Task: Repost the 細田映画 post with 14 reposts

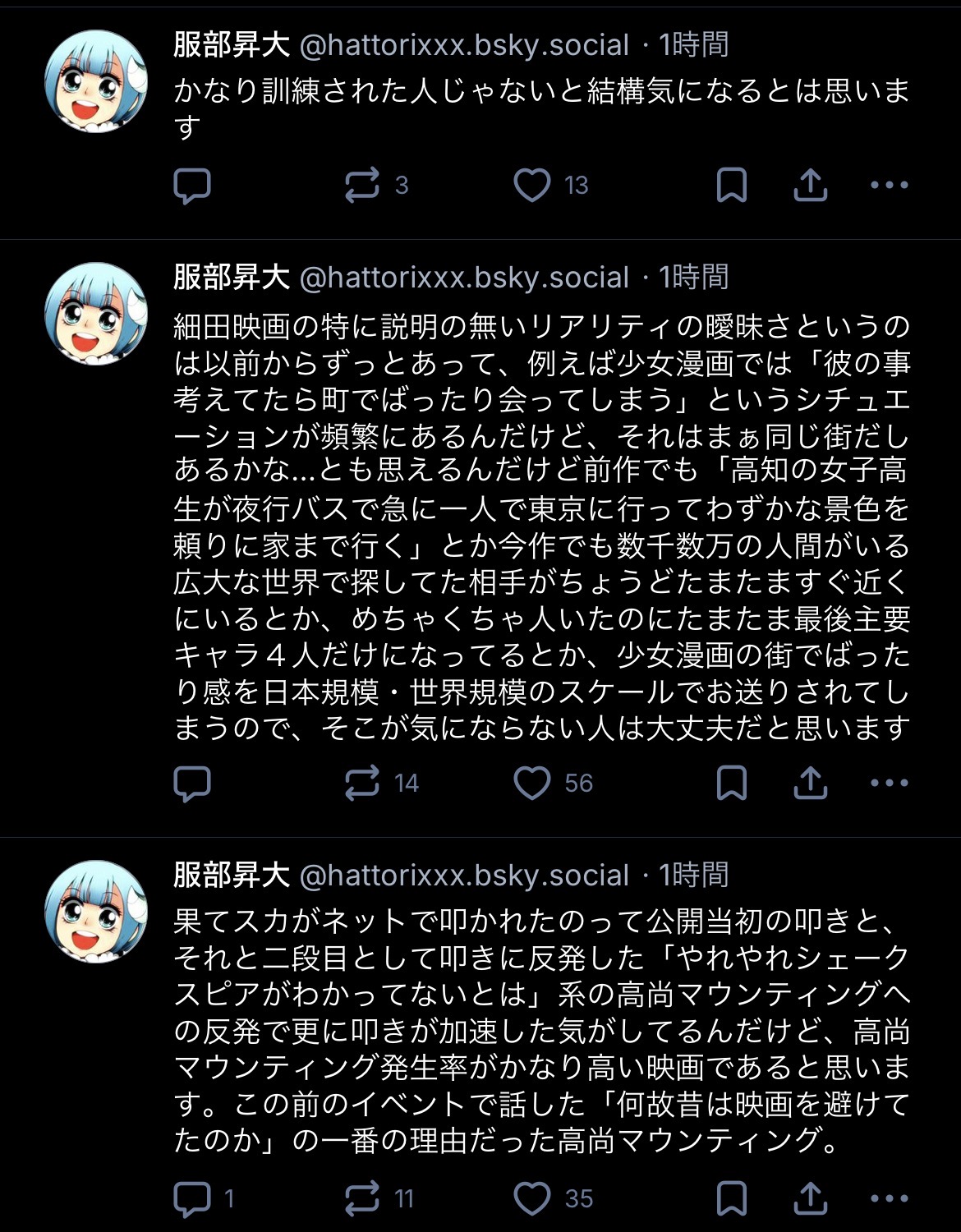Action: point(362,784)
